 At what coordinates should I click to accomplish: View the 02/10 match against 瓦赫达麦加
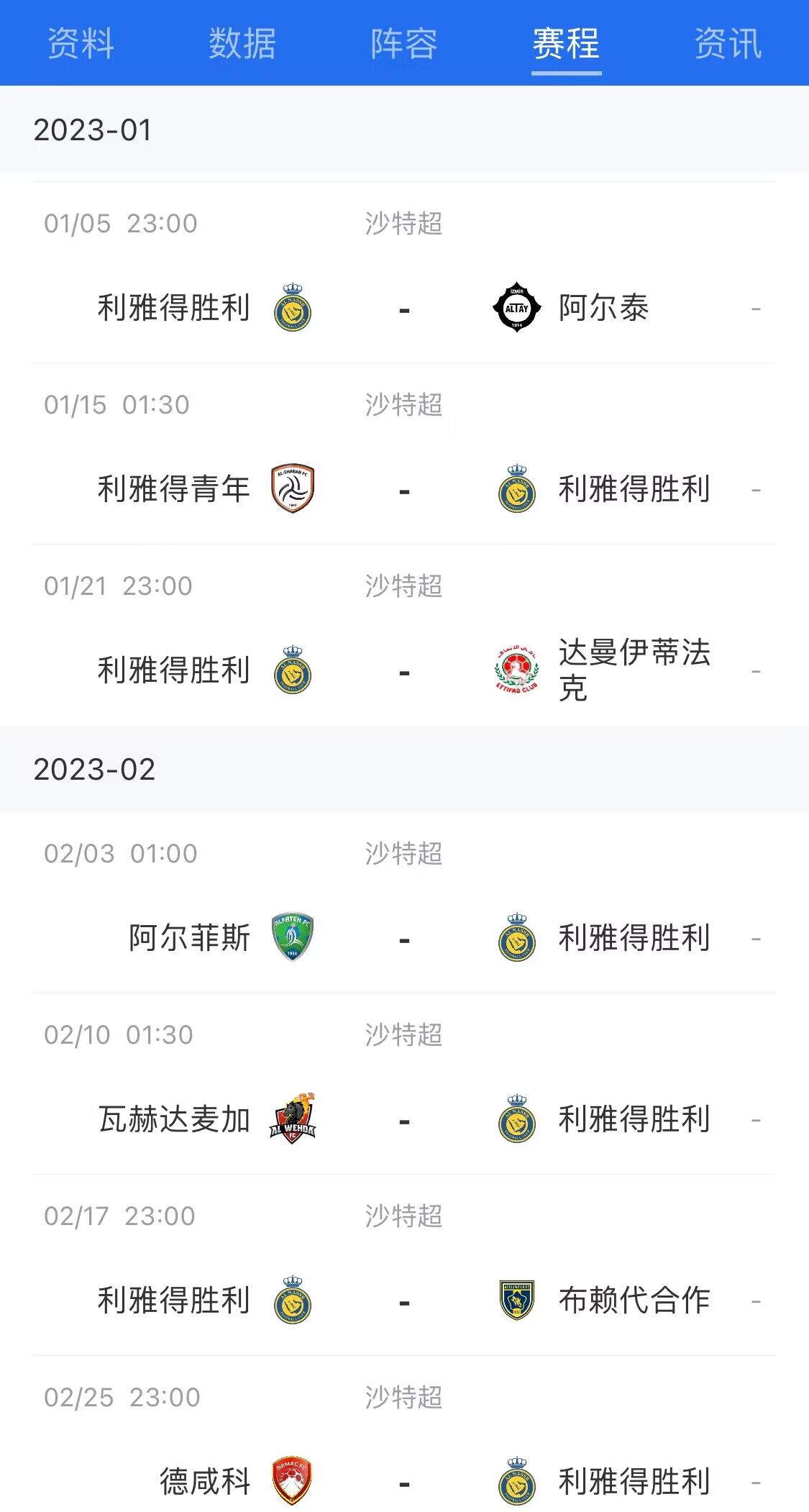[x=404, y=1084]
